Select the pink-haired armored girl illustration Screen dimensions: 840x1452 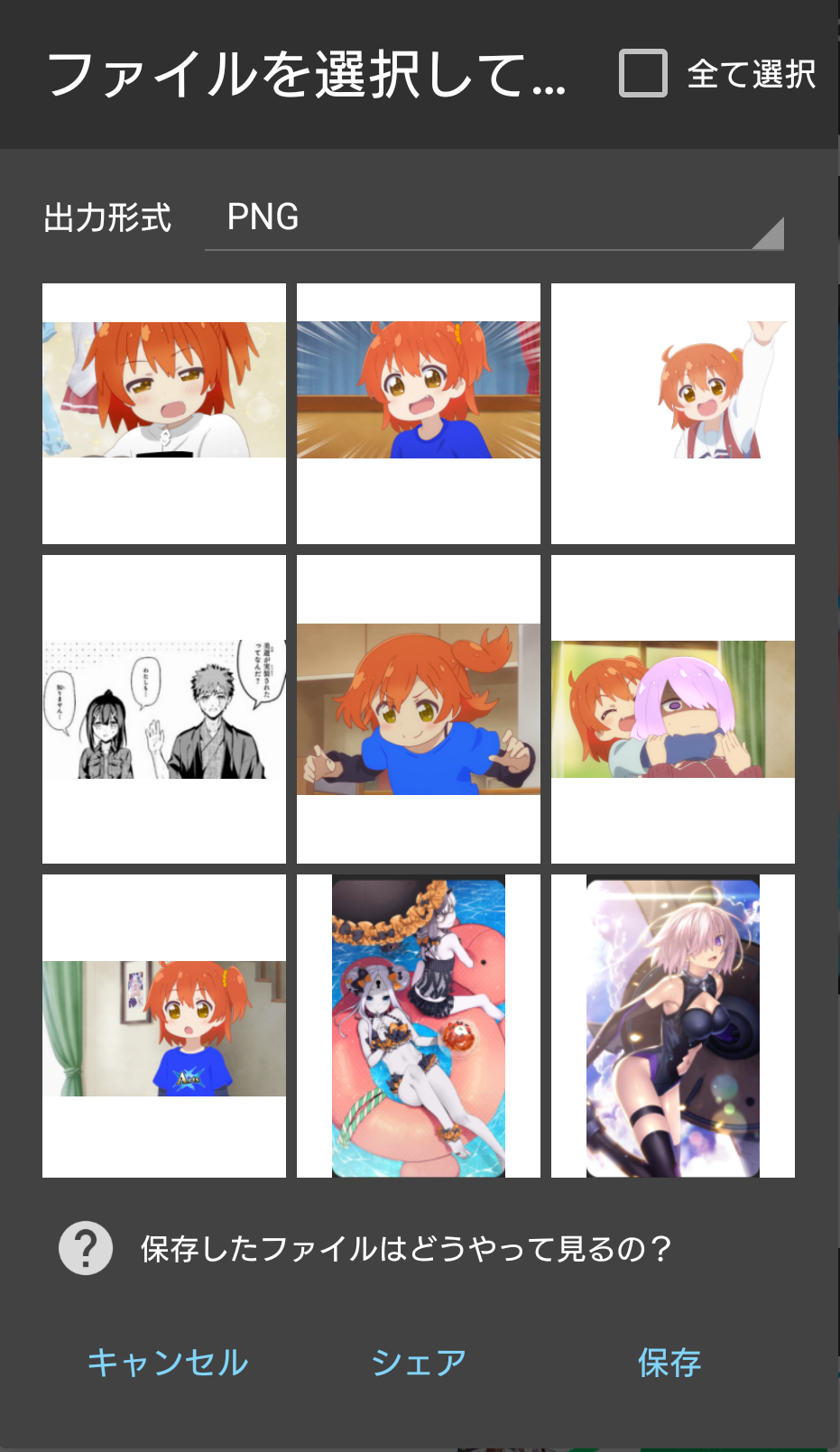point(673,1026)
